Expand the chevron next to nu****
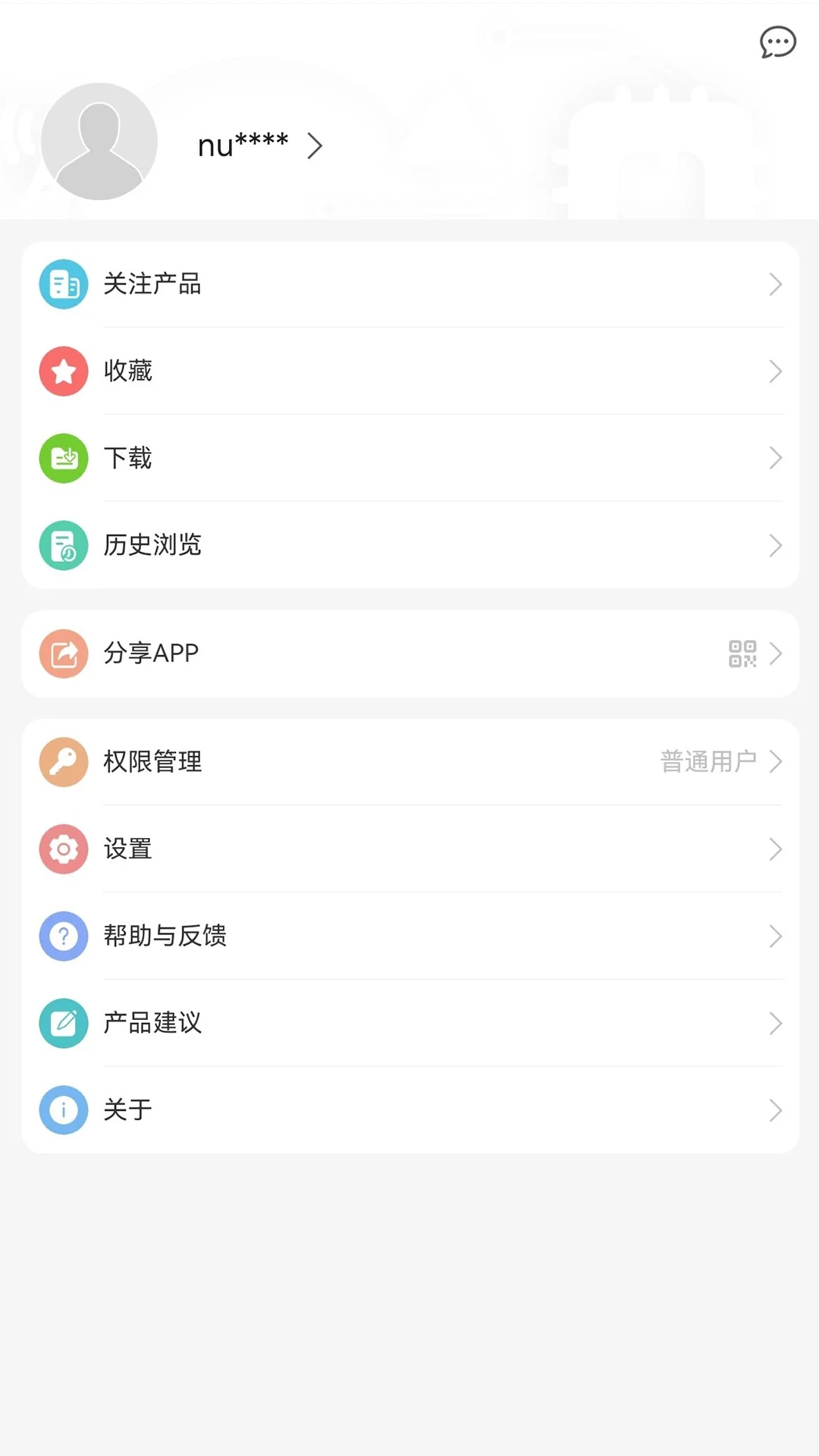Image resolution: width=819 pixels, height=1456 pixels. (x=315, y=145)
